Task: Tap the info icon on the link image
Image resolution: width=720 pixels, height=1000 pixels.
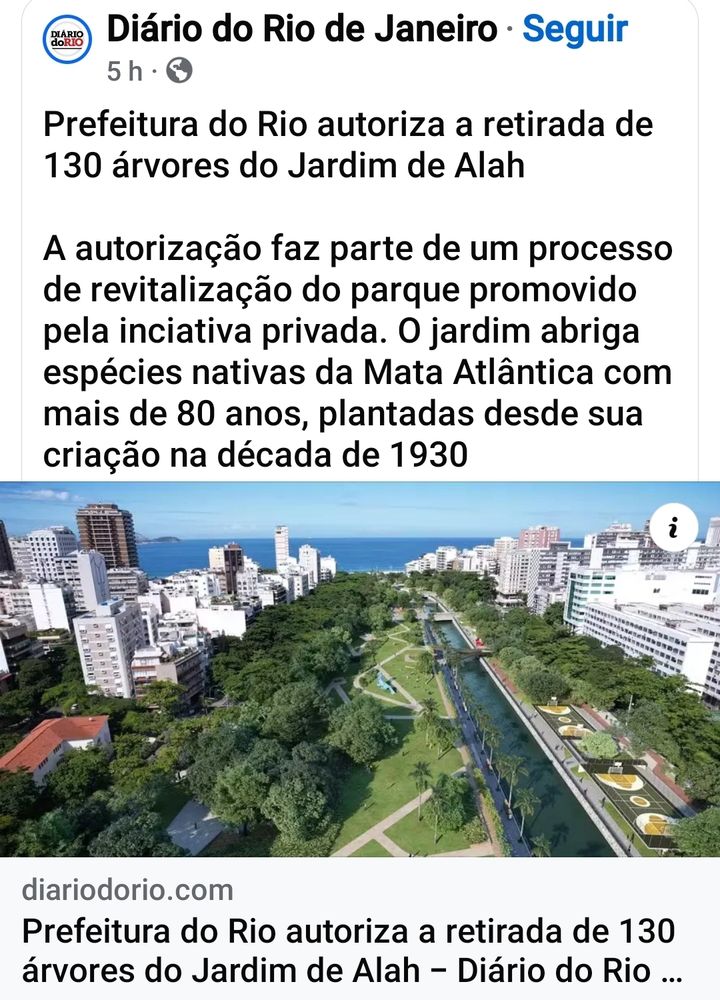Action: pyautogui.click(x=673, y=528)
